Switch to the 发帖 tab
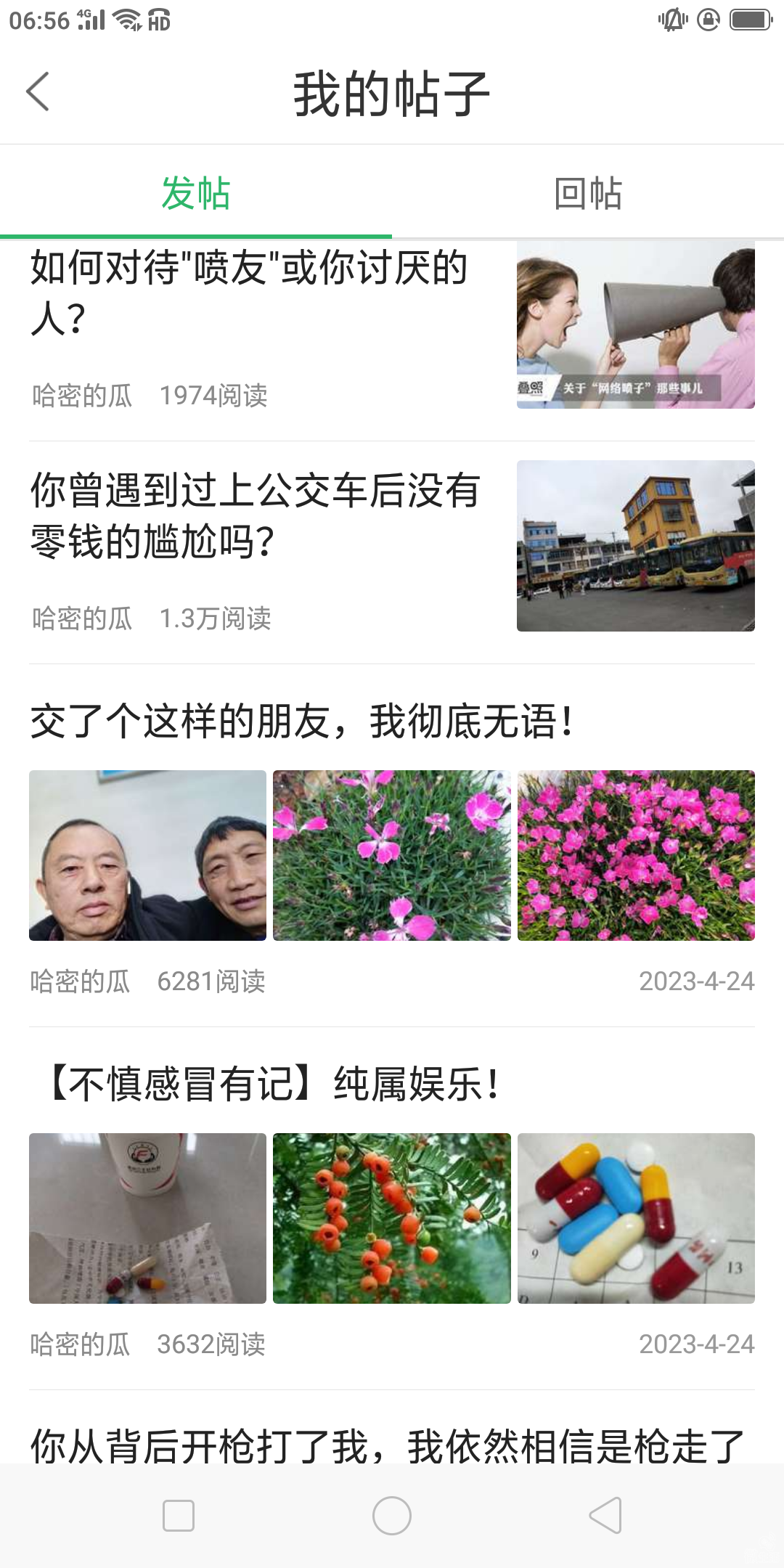Viewport: 784px width, 1568px height. 196,194
